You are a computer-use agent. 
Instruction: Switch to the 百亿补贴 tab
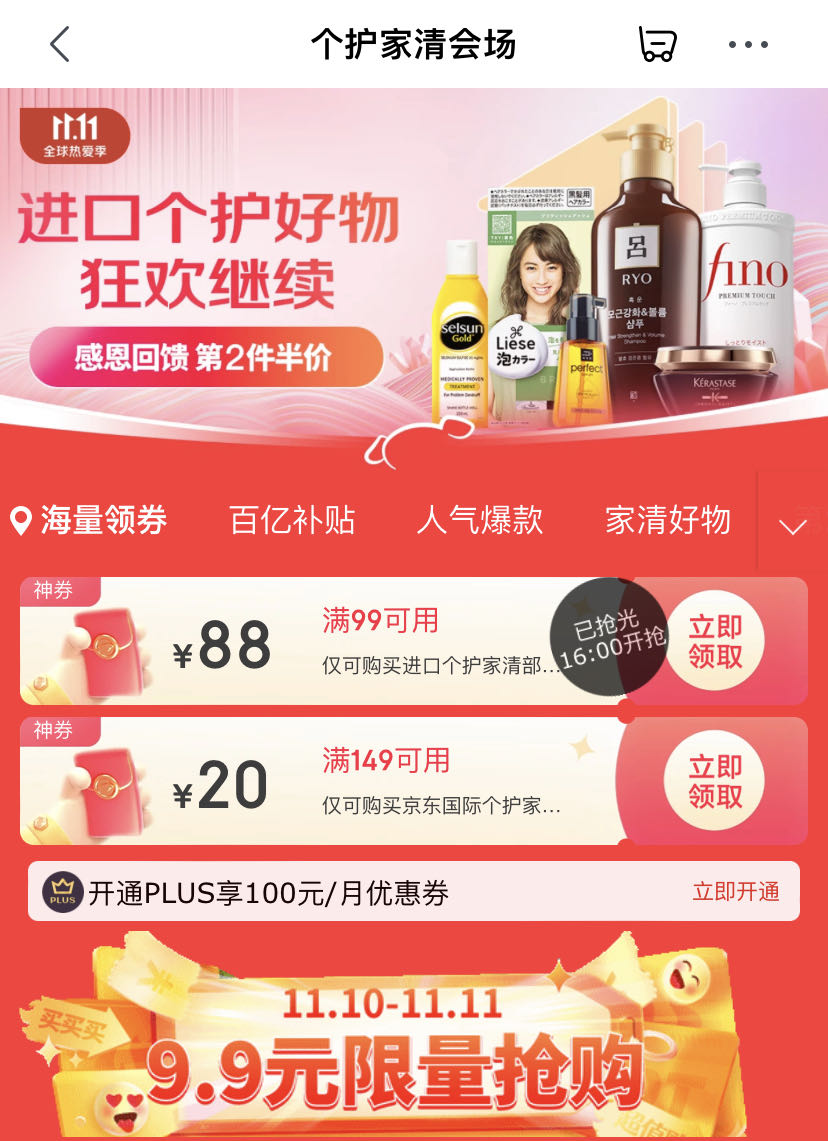tap(292, 520)
